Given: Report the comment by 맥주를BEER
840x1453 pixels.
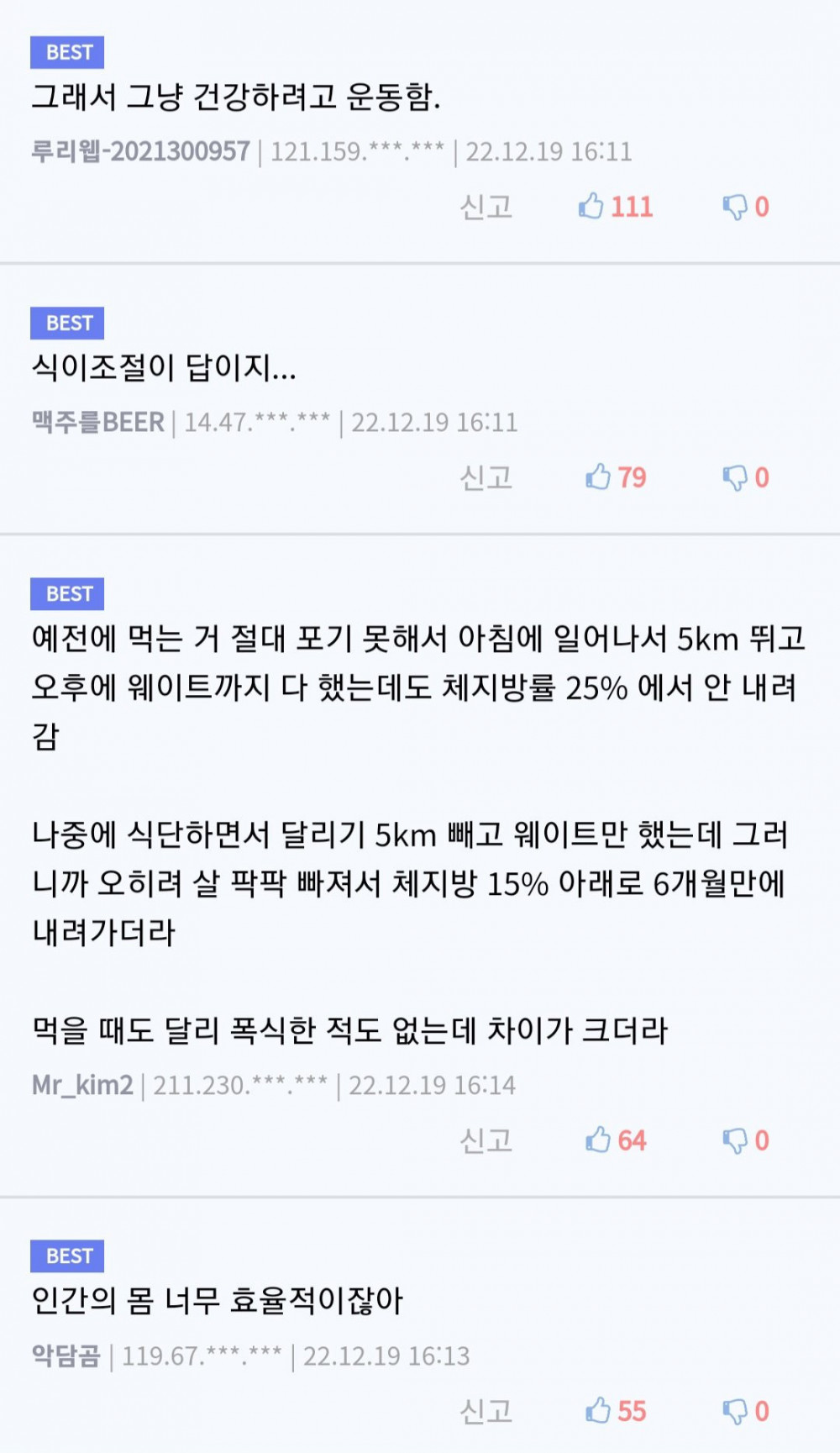Looking at the screenshot, I should (486, 477).
